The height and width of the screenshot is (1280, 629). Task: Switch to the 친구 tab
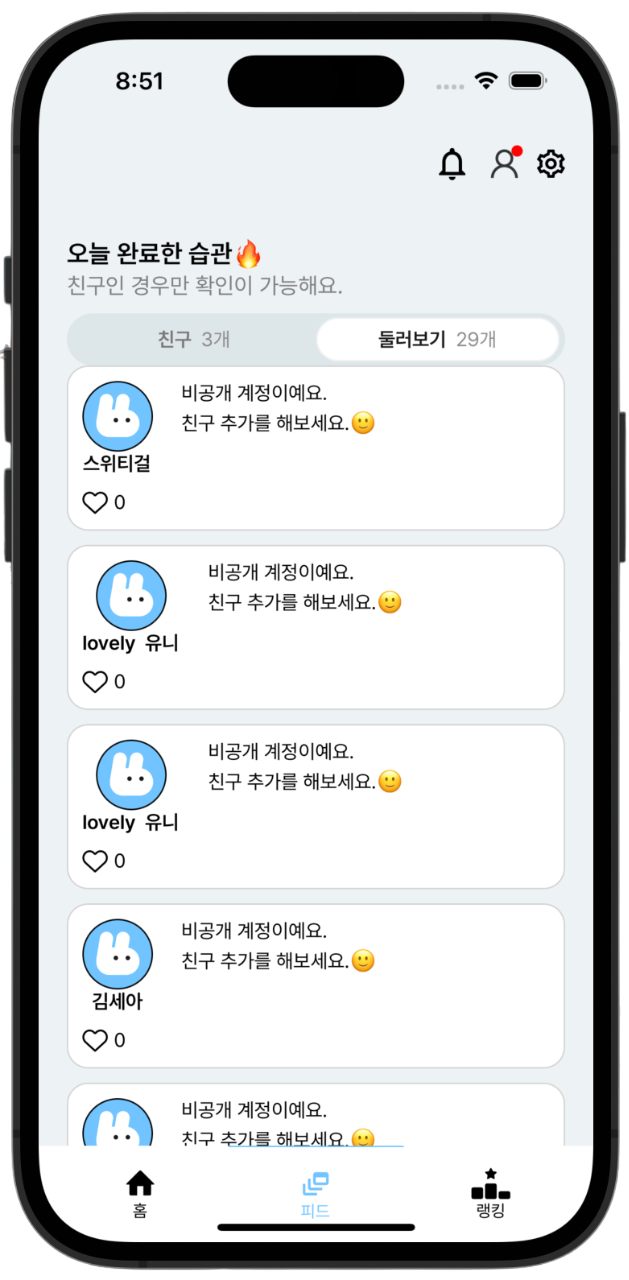194,339
